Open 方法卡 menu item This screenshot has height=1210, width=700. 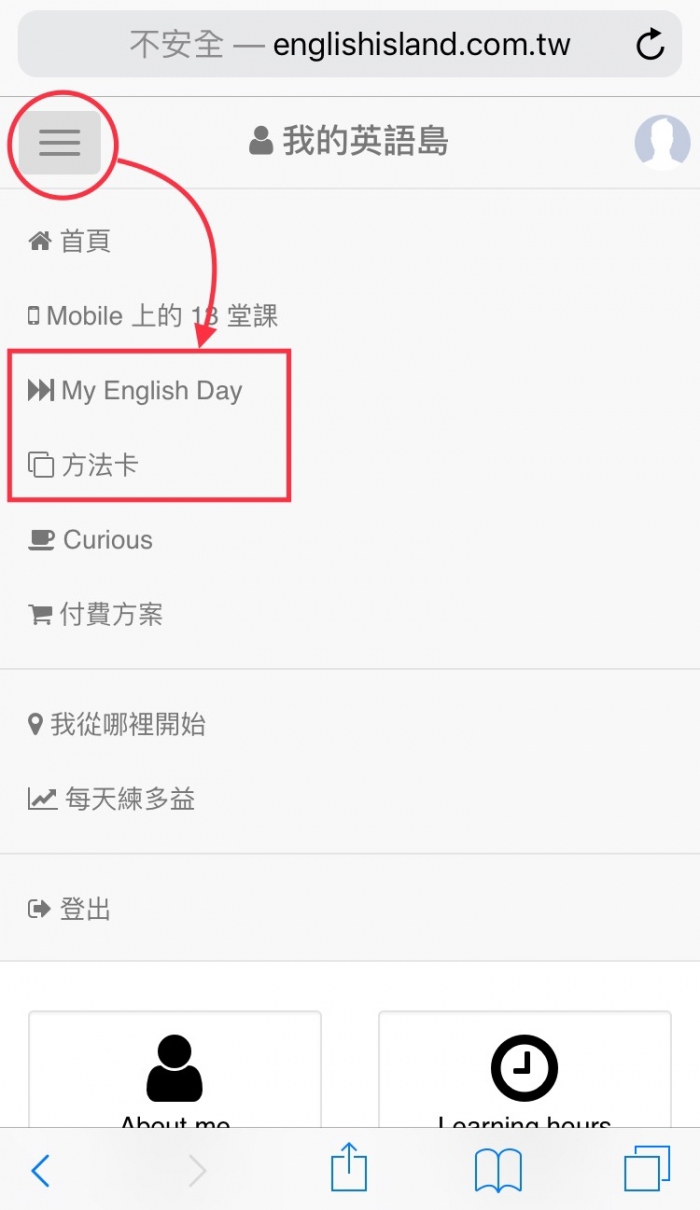(x=84, y=465)
